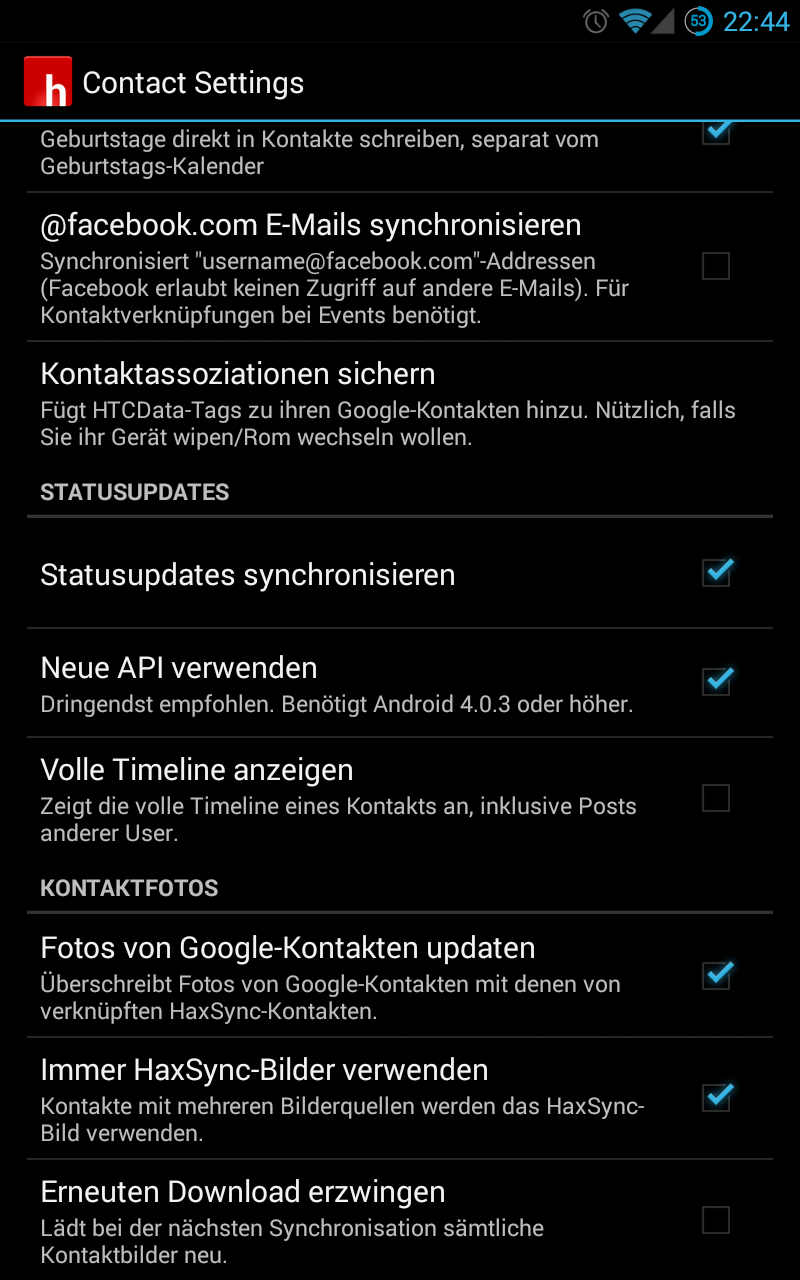The width and height of the screenshot is (800, 1280).
Task: Toggle the Geburtstage in Kontakte schreiben checkbox
Action: 716,132
